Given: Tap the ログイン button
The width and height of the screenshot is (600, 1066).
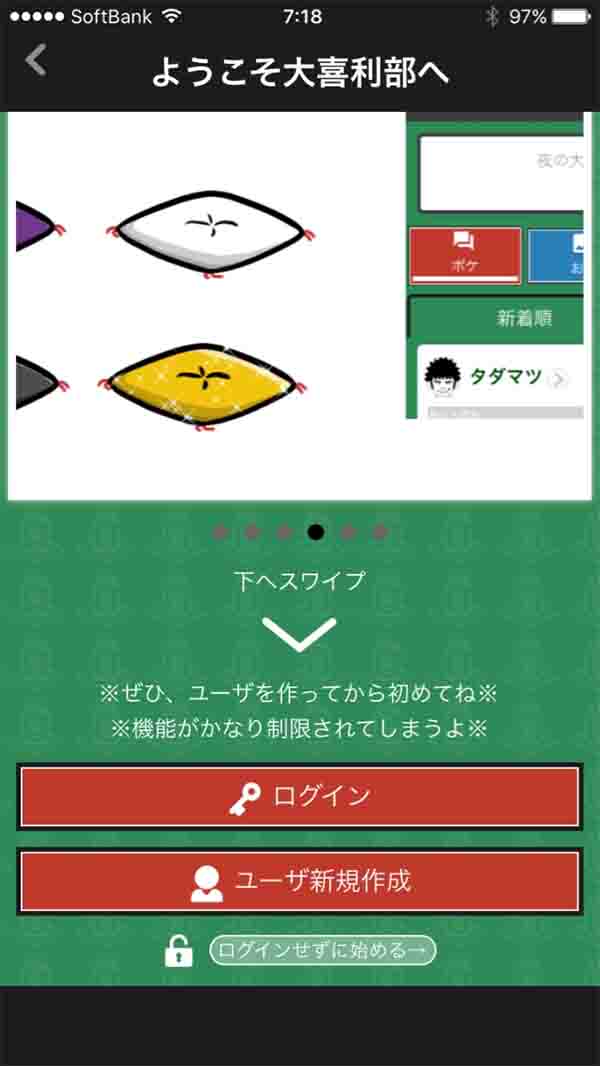Looking at the screenshot, I should 300,797.
